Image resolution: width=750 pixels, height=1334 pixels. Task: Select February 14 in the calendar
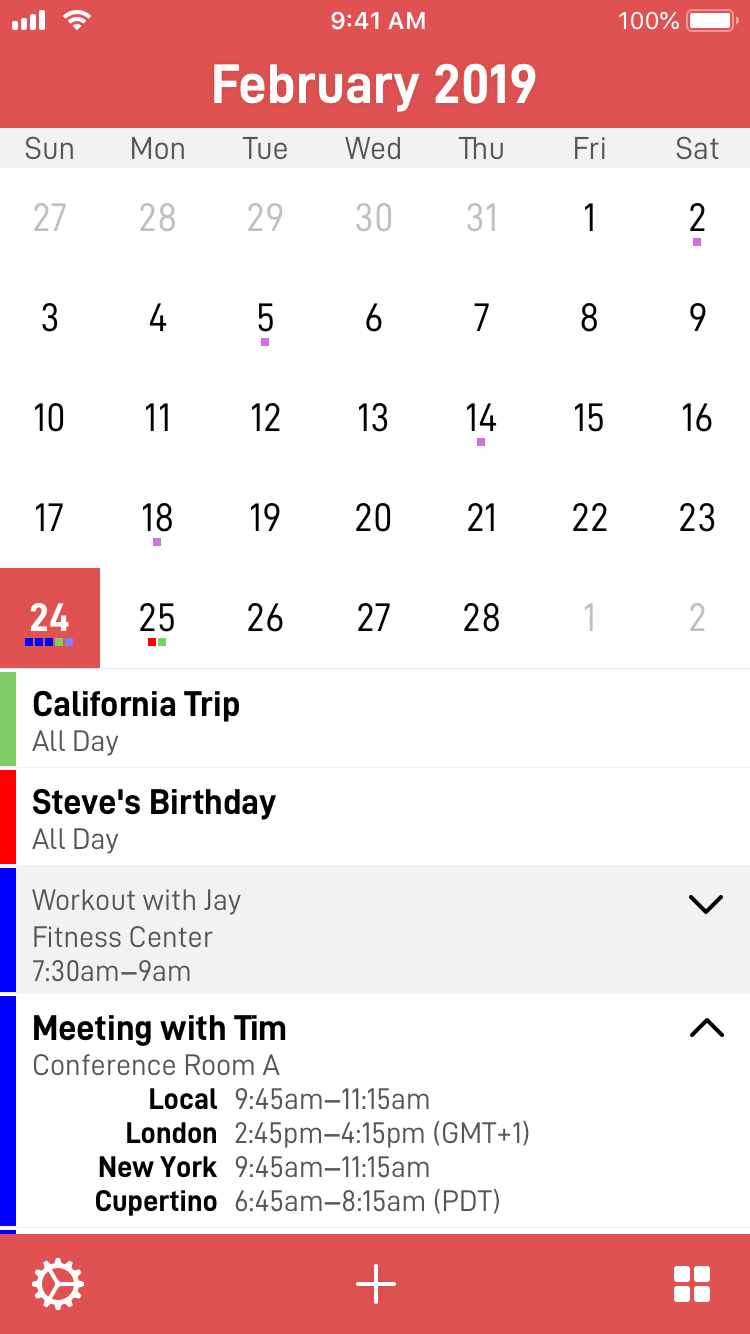[x=481, y=418]
